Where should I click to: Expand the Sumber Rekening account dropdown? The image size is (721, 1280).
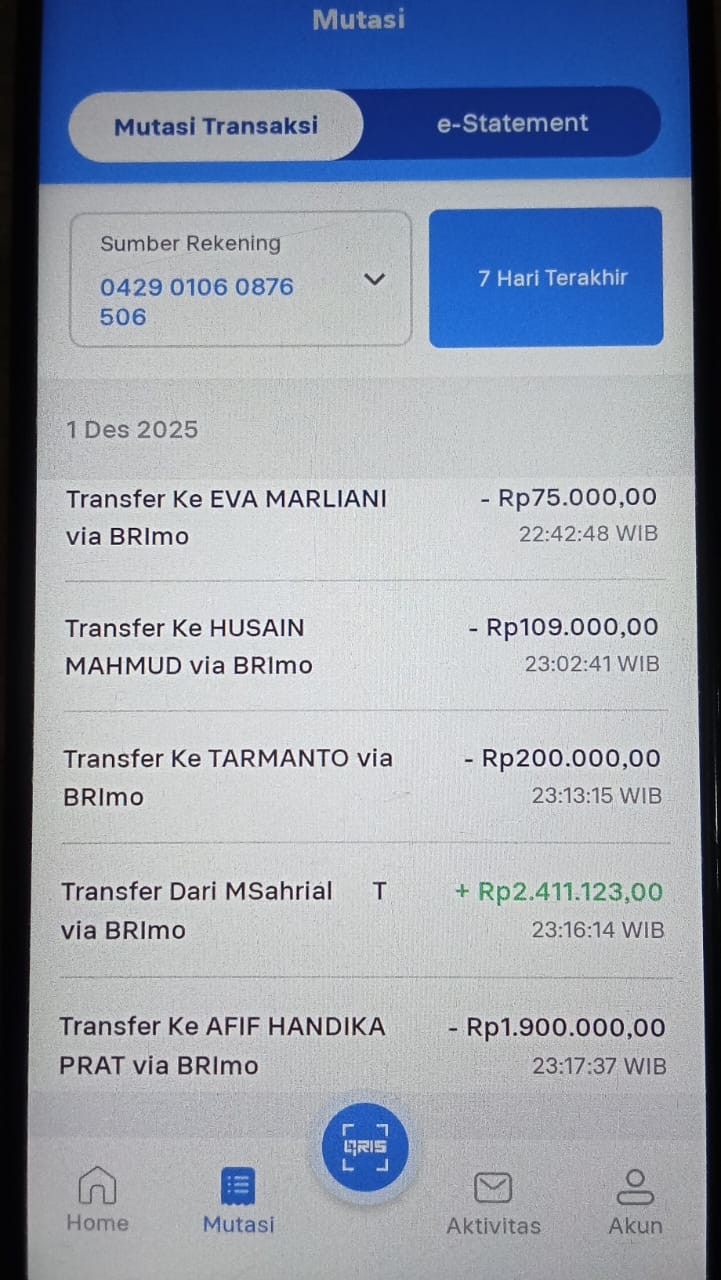(x=240, y=279)
